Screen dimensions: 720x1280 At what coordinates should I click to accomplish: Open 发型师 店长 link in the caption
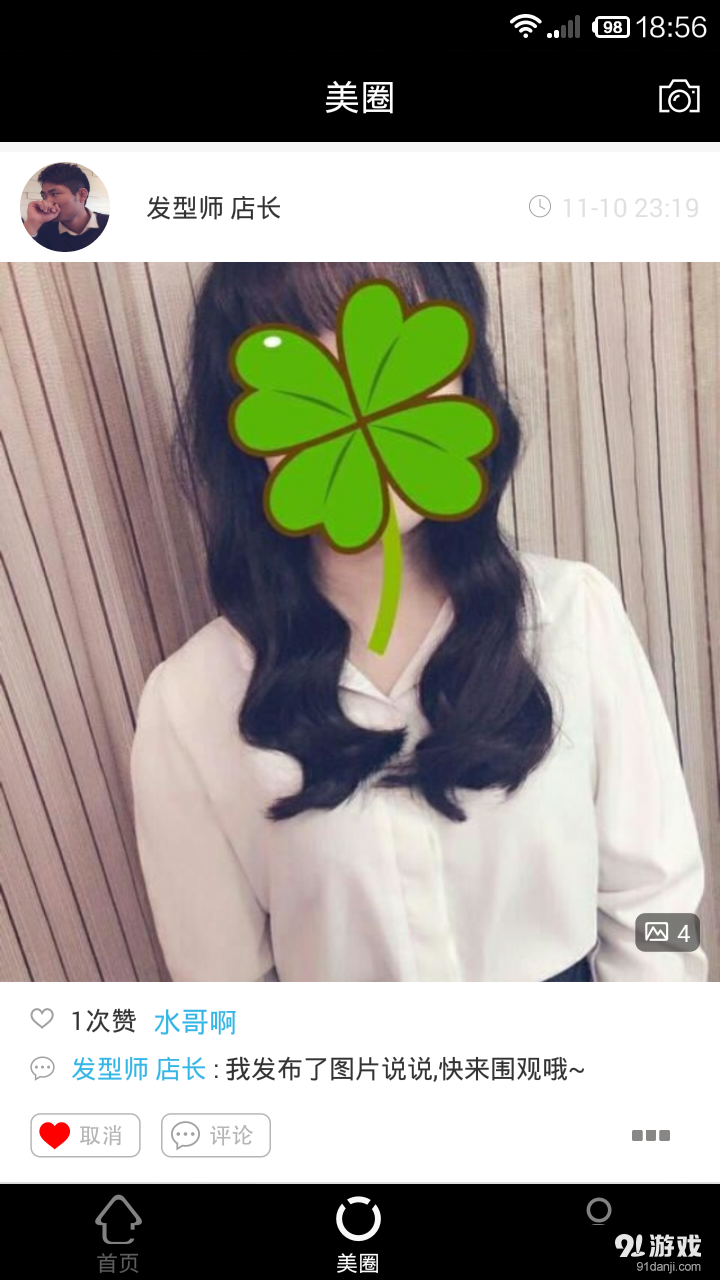click(x=138, y=1069)
